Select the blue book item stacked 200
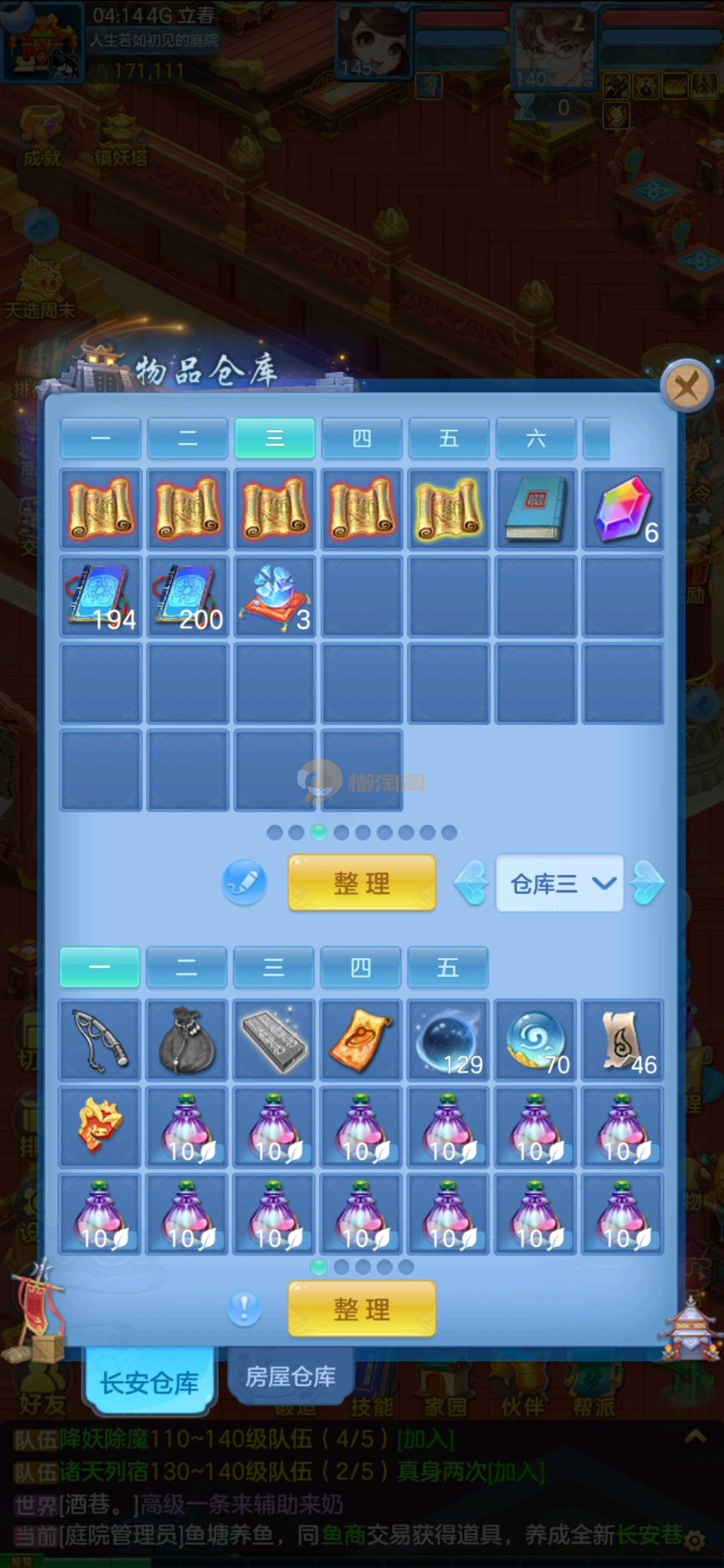724x1568 pixels. 188,596
